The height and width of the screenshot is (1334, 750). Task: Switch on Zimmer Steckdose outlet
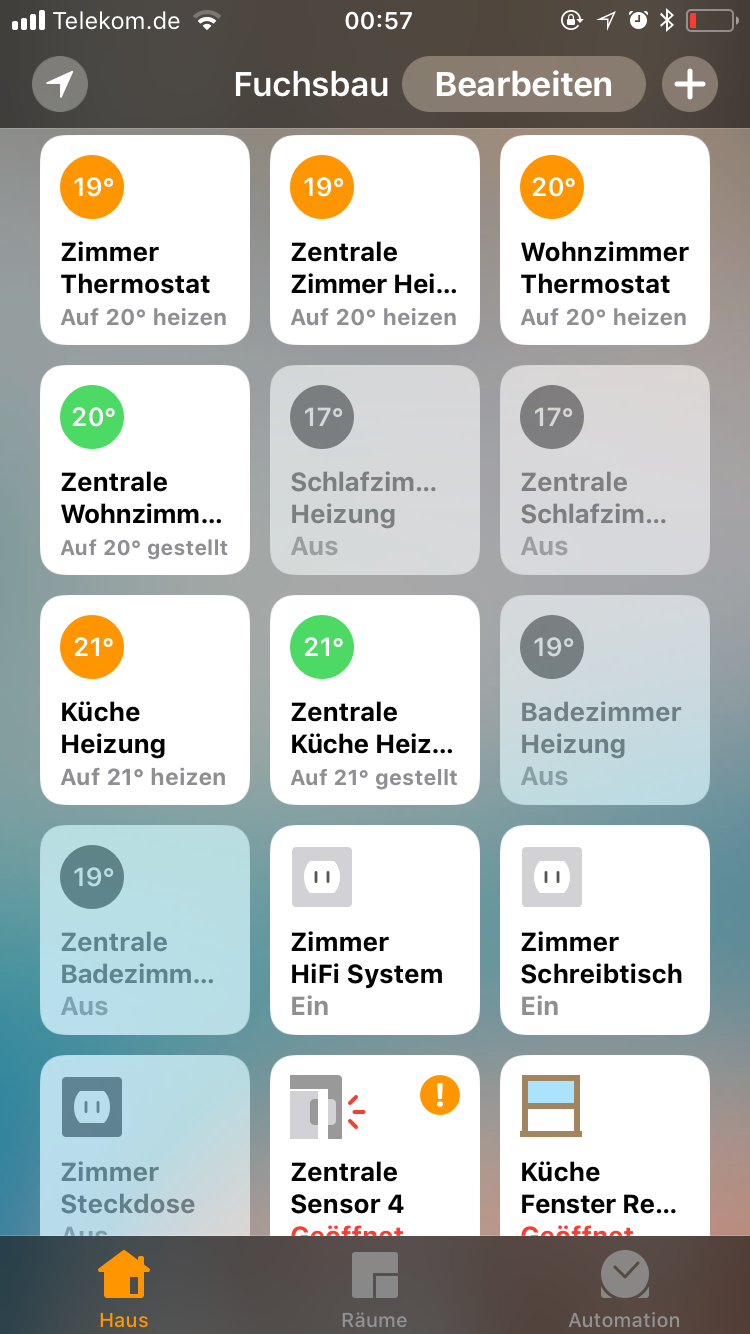point(145,1145)
